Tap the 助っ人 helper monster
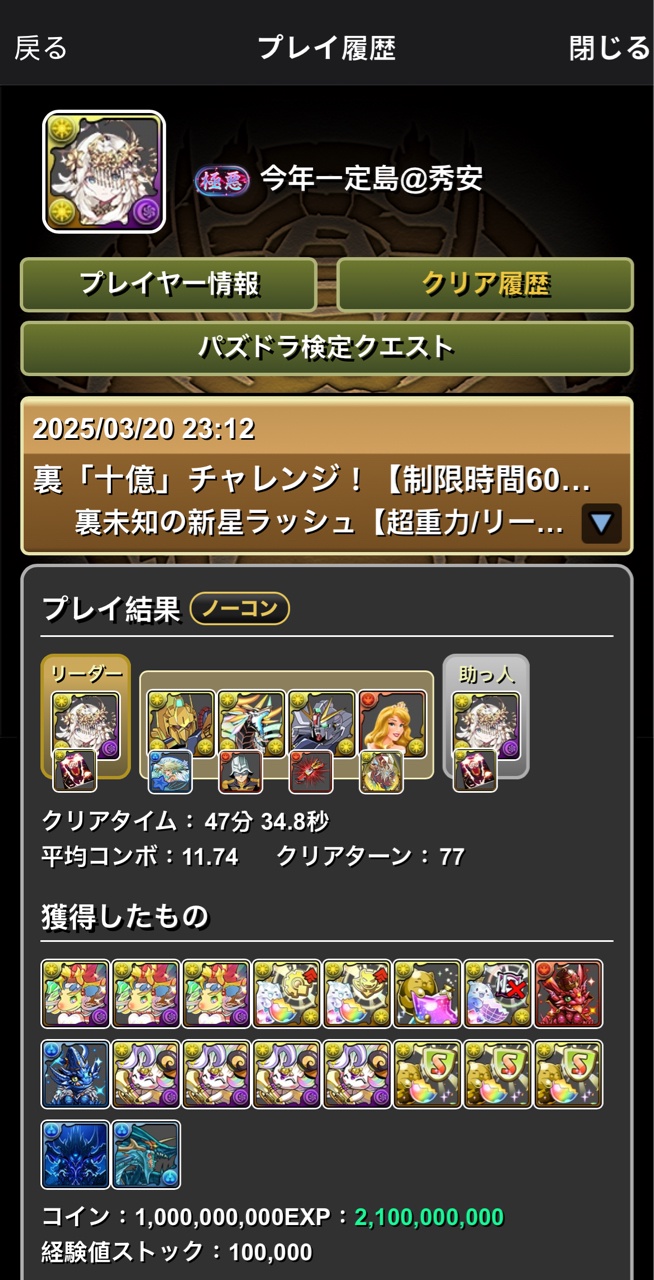 coord(485,724)
